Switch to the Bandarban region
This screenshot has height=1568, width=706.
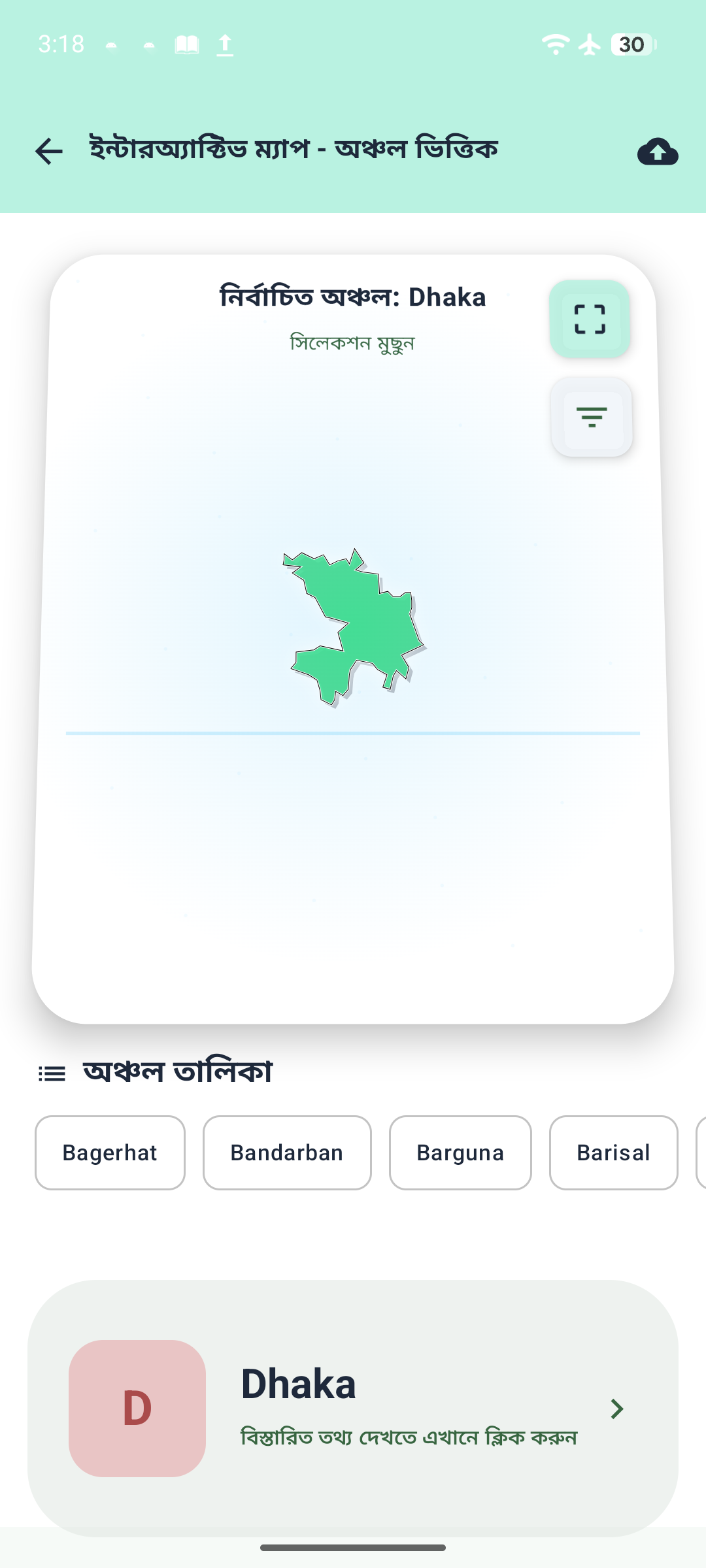pos(287,1152)
